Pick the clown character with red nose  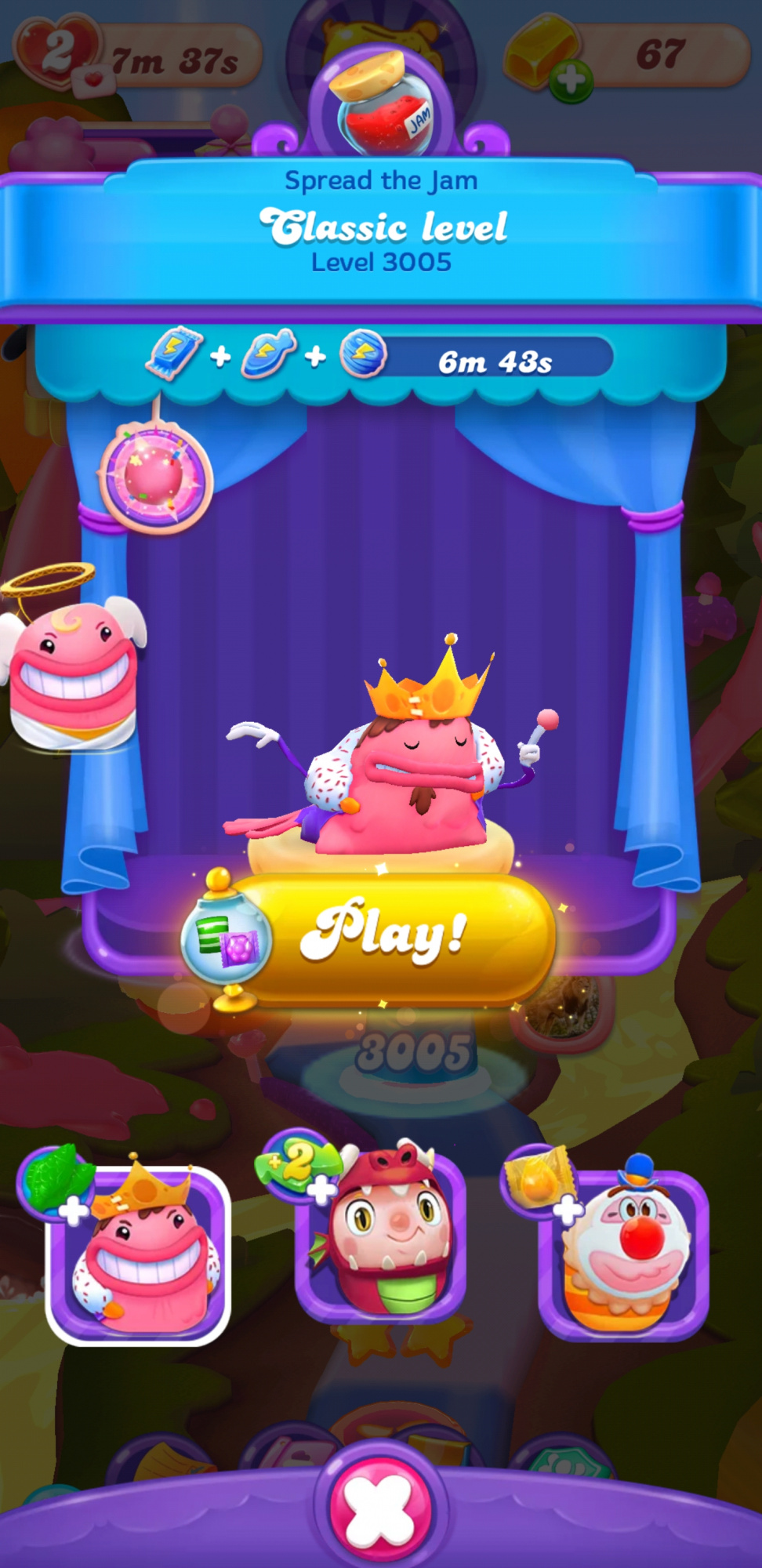tap(625, 1248)
